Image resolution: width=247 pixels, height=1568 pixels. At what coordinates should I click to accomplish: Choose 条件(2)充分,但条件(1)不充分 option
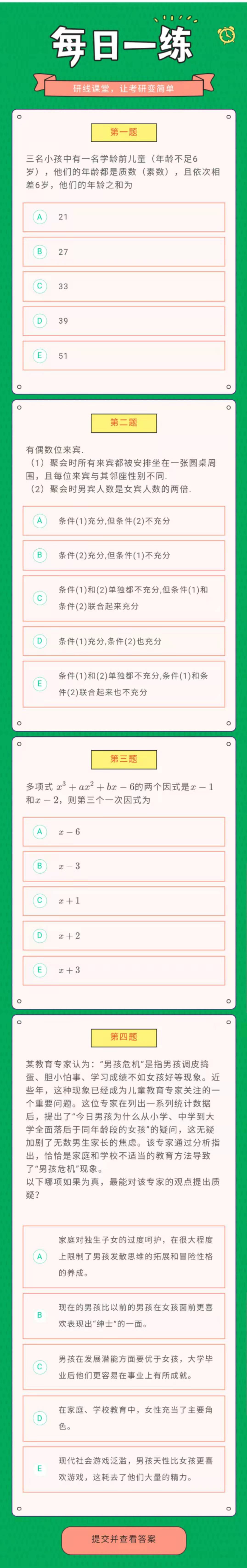coord(123,555)
